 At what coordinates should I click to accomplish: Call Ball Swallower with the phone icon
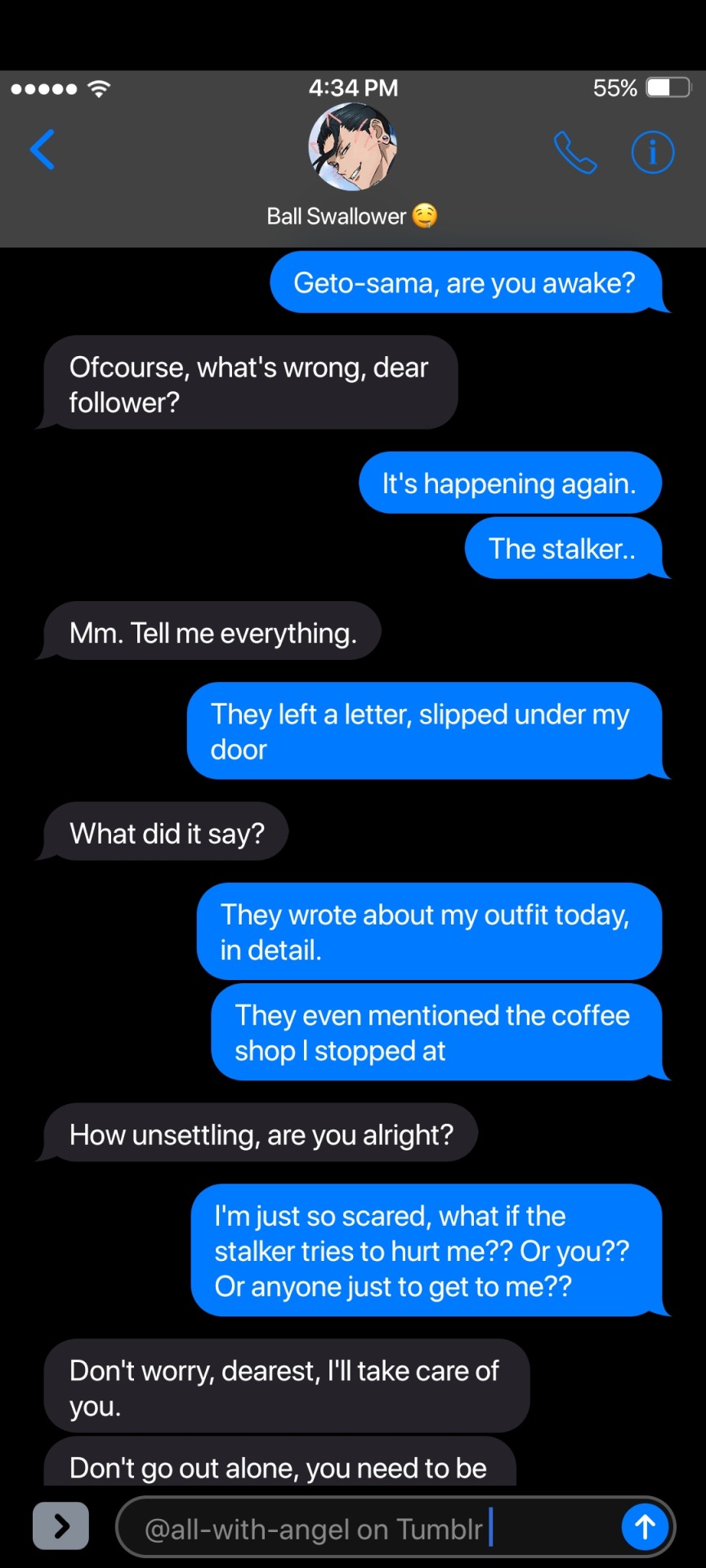point(575,153)
